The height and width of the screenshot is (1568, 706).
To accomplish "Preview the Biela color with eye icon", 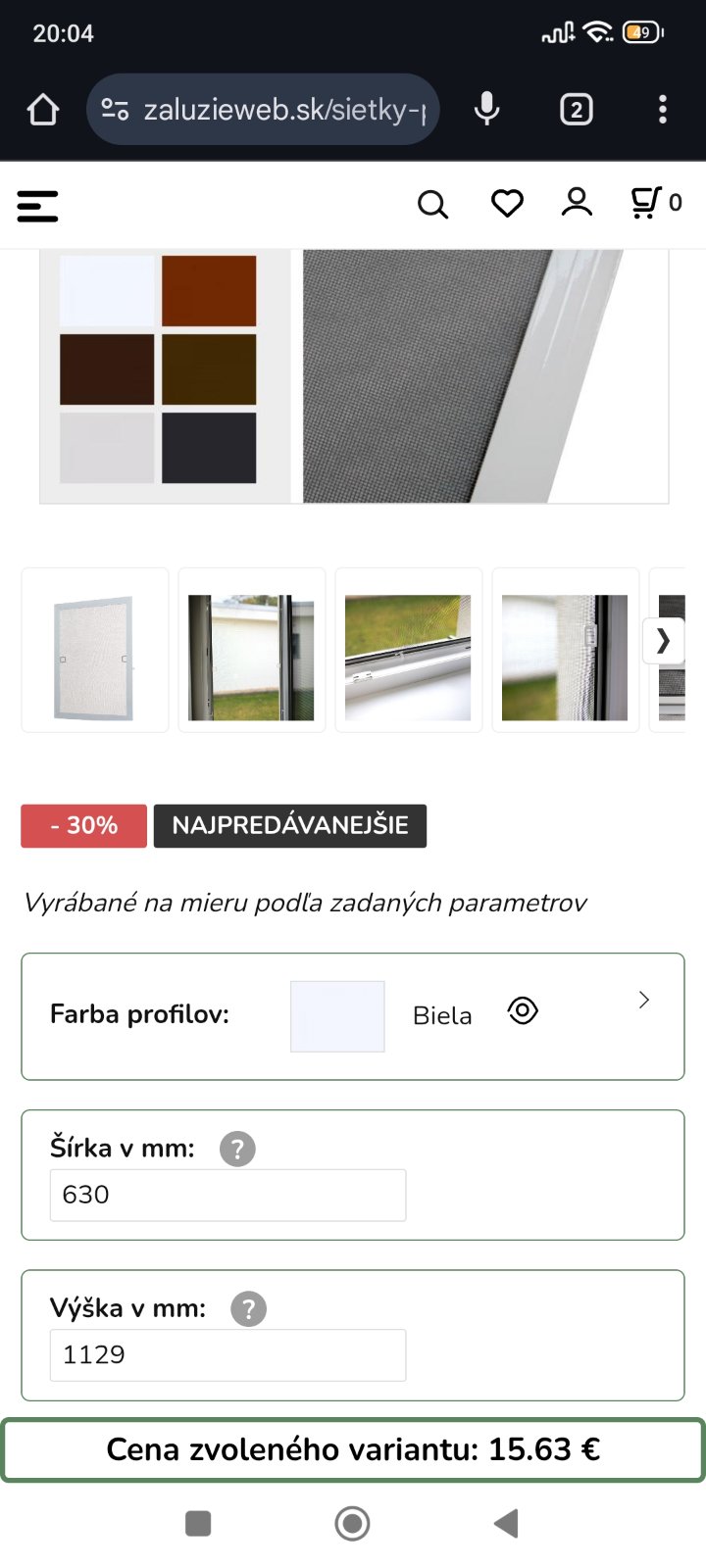I will [x=523, y=1010].
